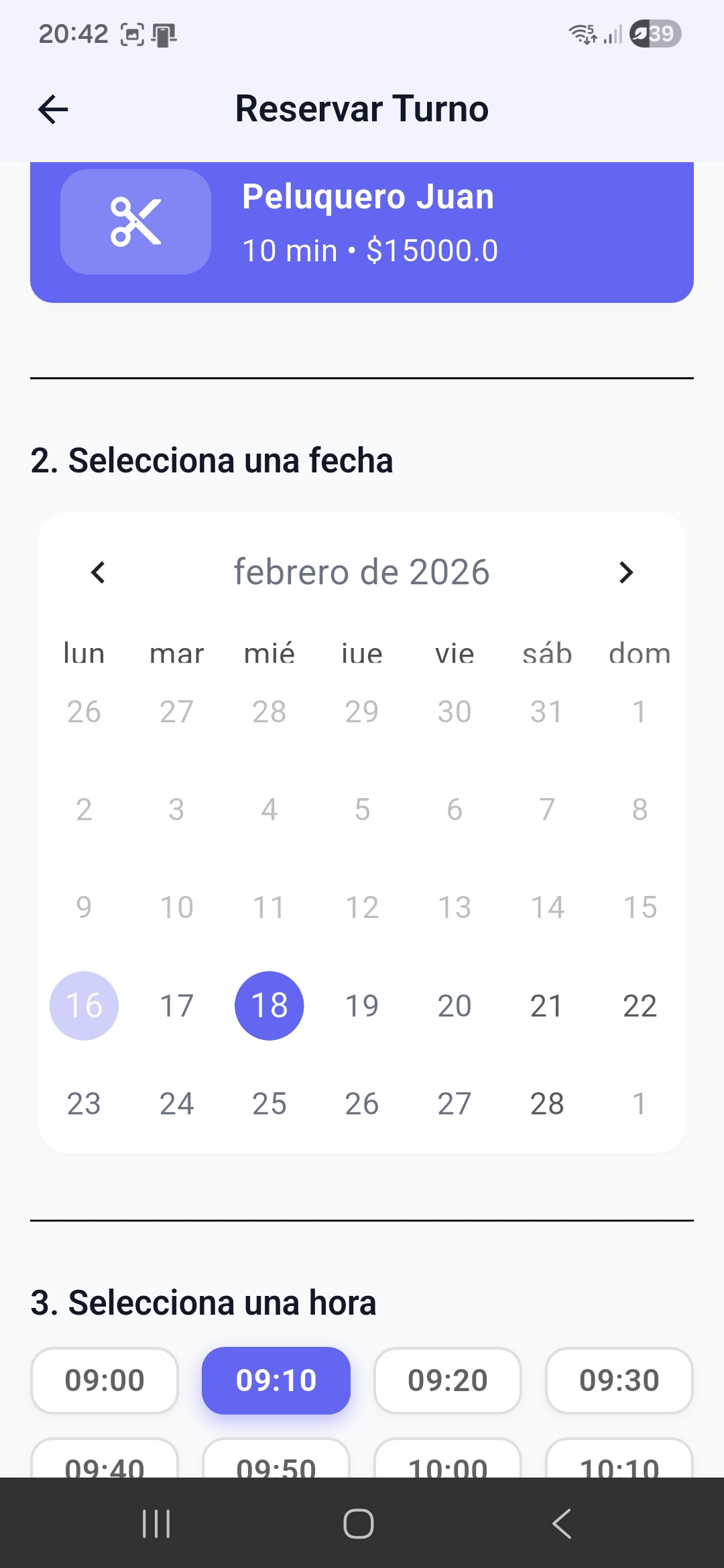Pick Saturday the 21st

pyautogui.click(x=546, y=1004)
